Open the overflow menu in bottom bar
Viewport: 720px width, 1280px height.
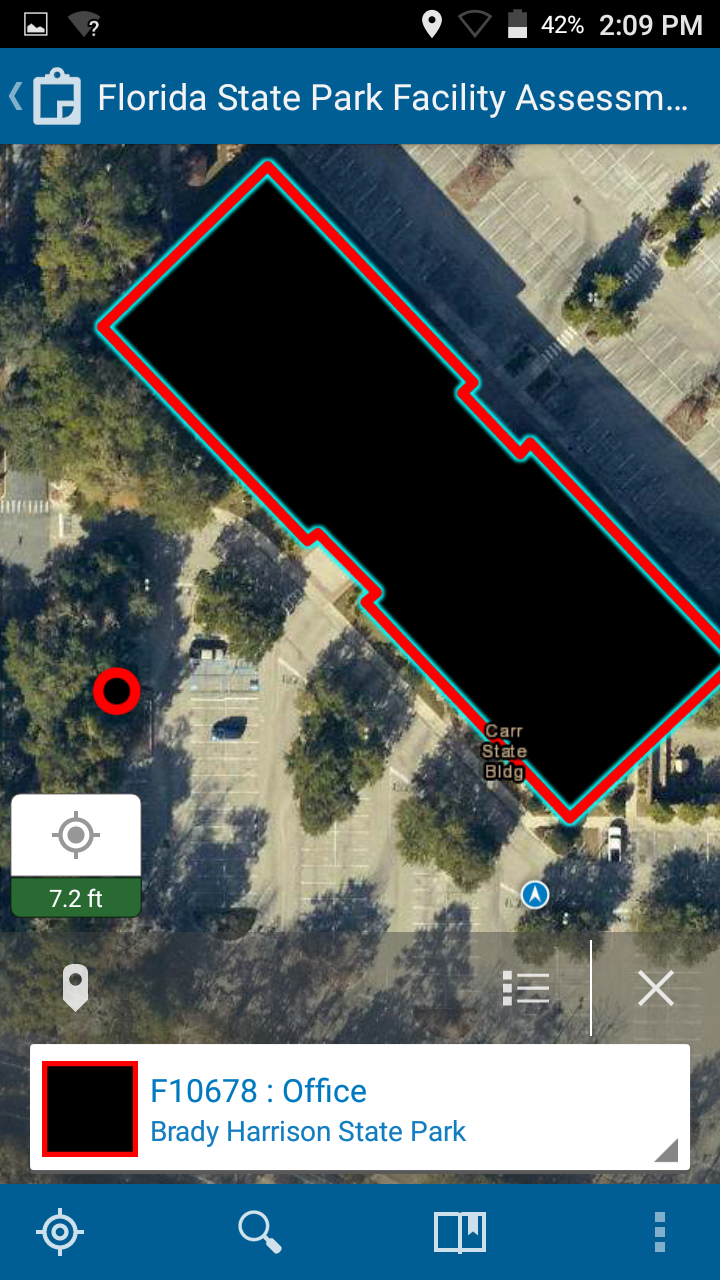click(660, 1232)
